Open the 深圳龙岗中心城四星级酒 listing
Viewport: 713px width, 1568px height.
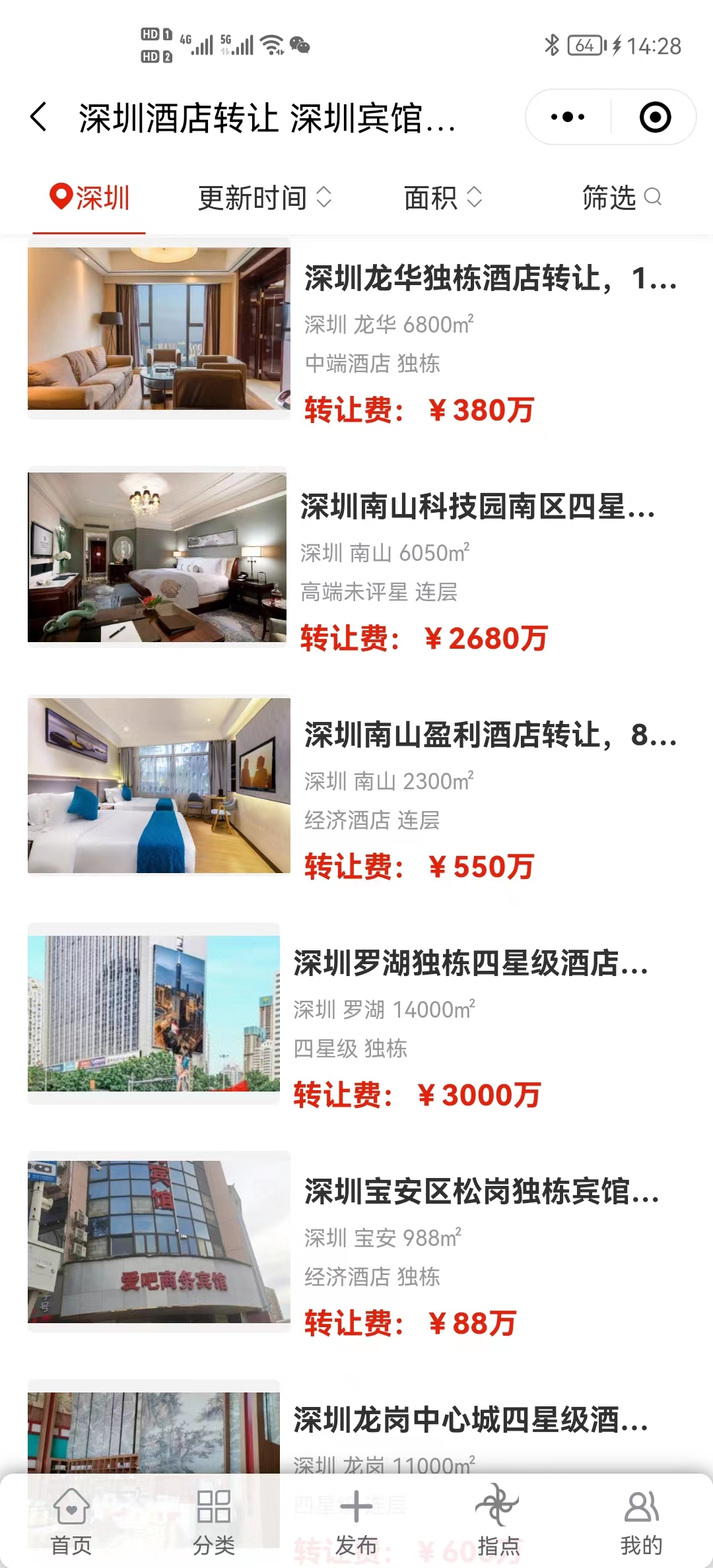471,1420
